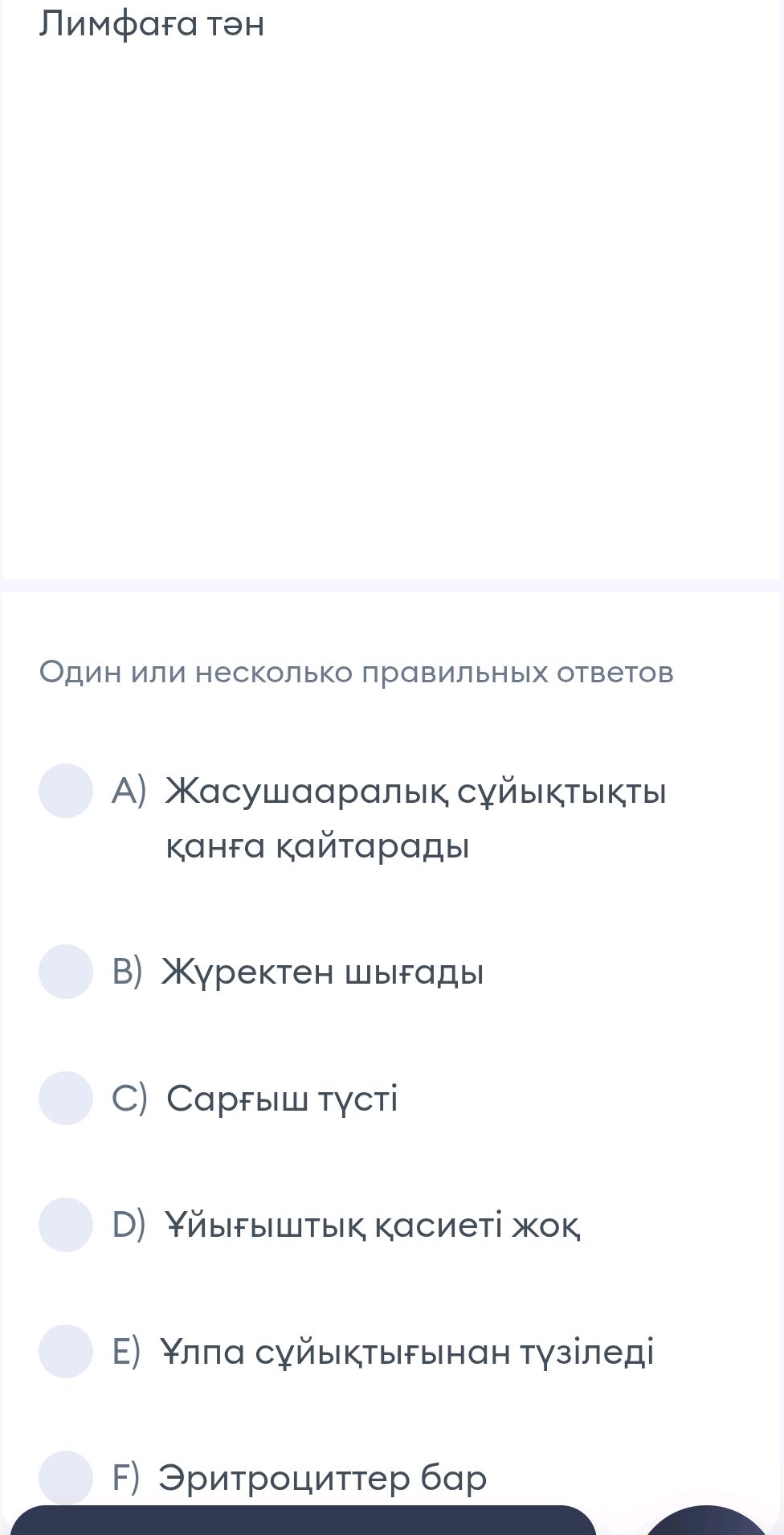Image resolution: width=784 pixels, height=1535 pixels.
Task: Mark option C 'Сарғыш түсті'
Action: [x=66, y=1098]
